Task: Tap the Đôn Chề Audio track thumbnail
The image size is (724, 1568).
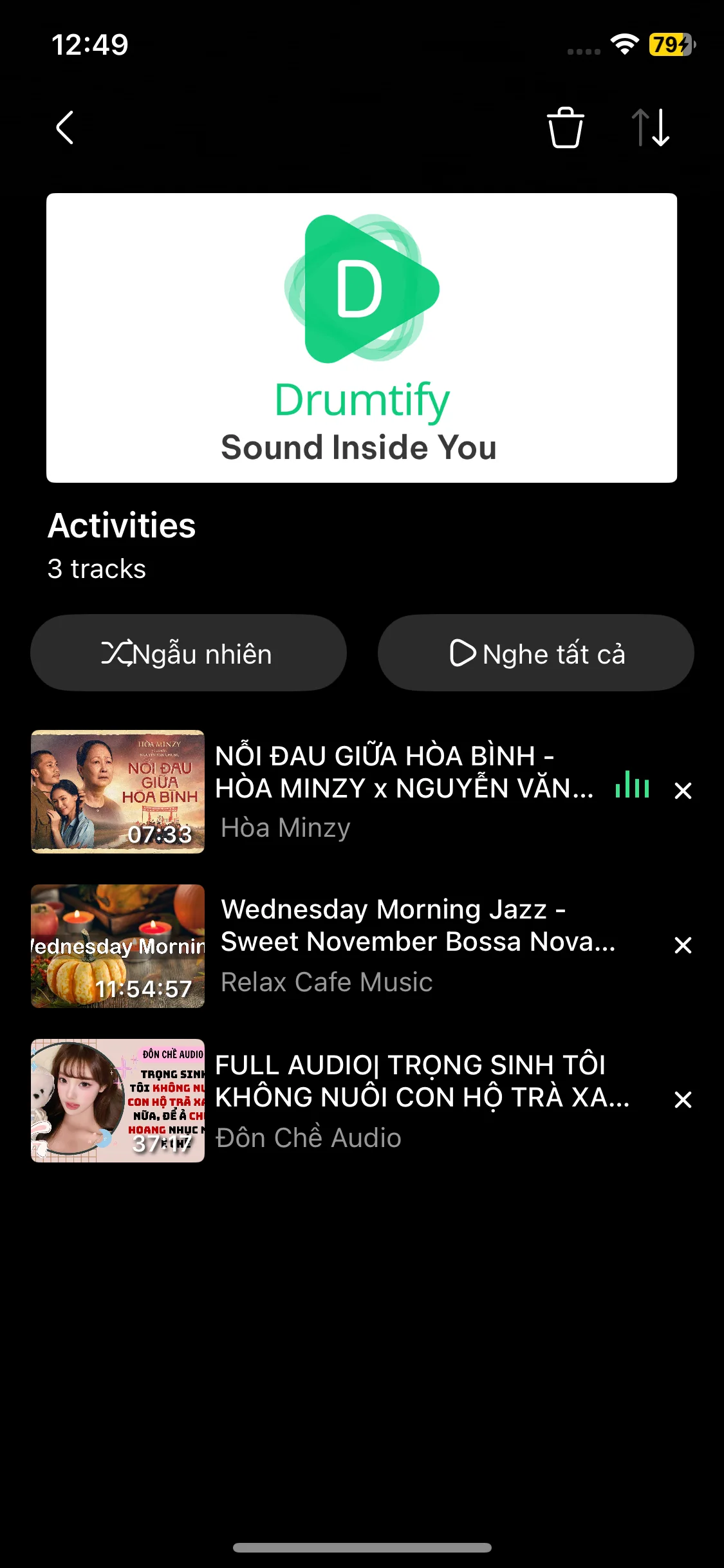Action: coord(118,1101)
